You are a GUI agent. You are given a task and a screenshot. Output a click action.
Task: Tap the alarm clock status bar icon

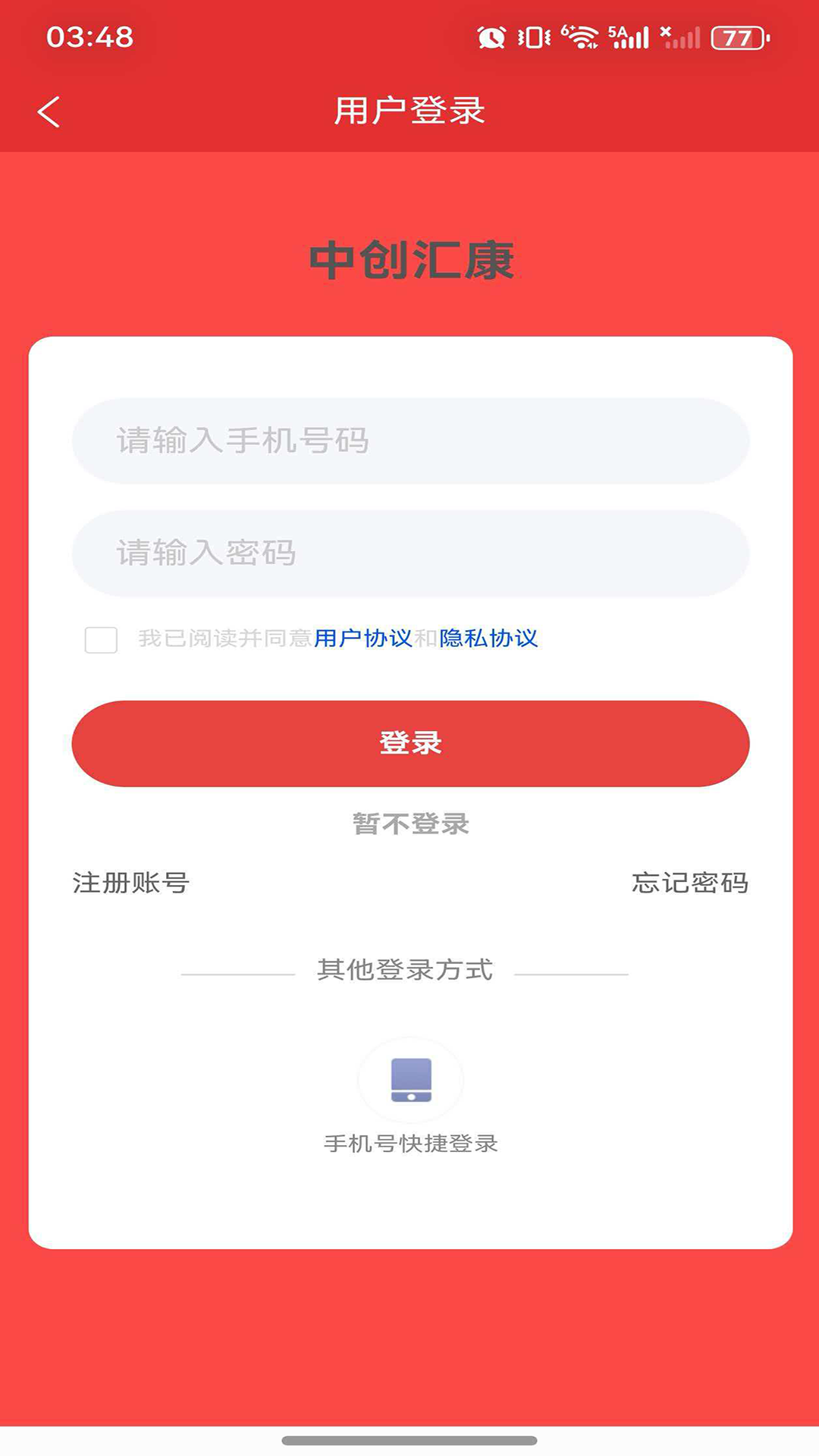click(x=493, y=36)
